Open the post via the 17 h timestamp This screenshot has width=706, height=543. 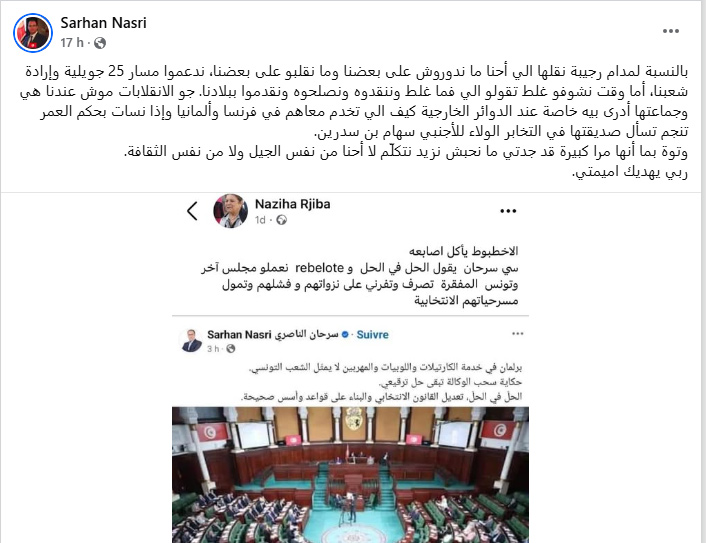pyautogui.click(x=74, y=43)
